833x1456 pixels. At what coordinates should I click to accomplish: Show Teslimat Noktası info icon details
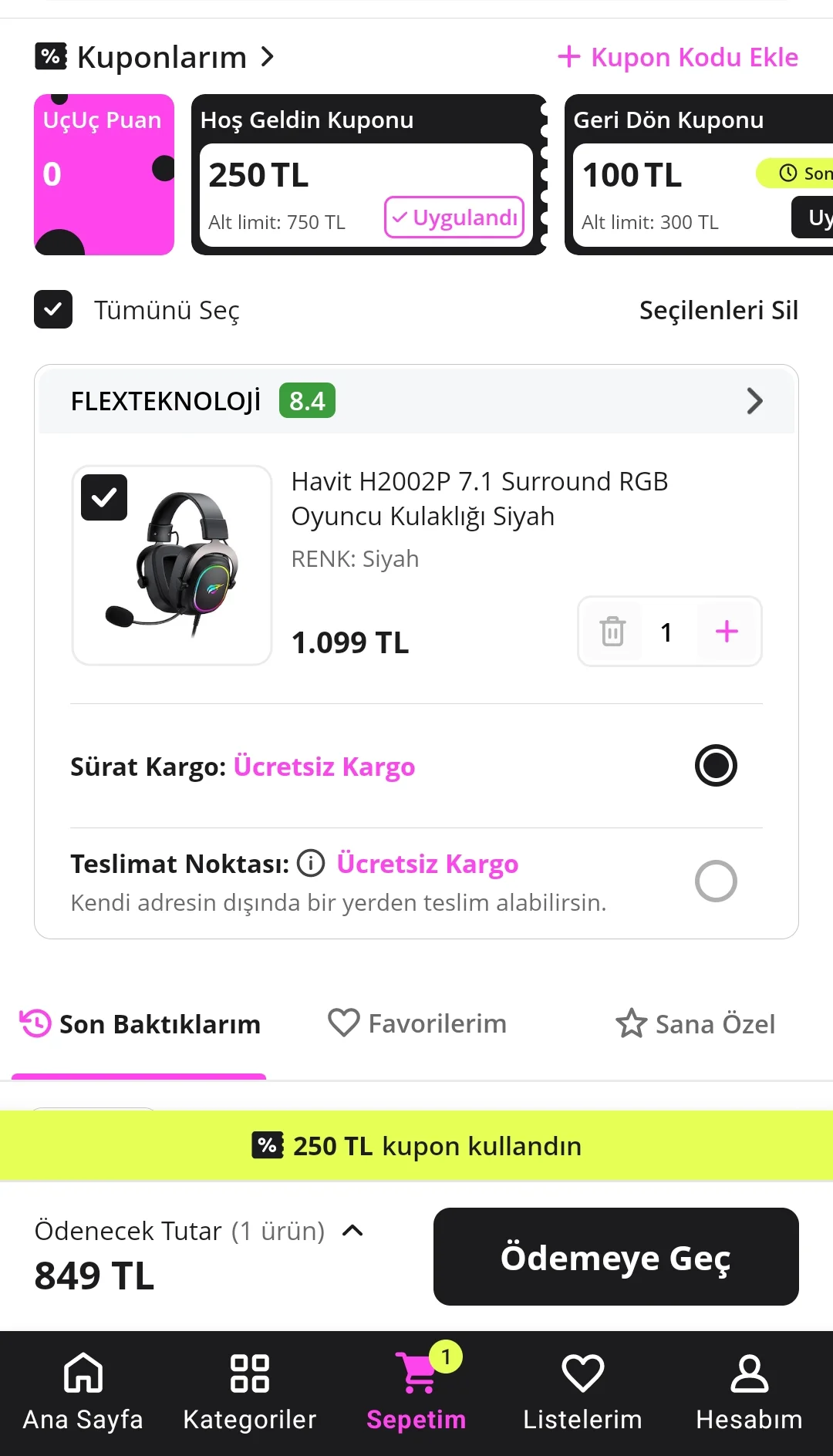pos(311,863)
